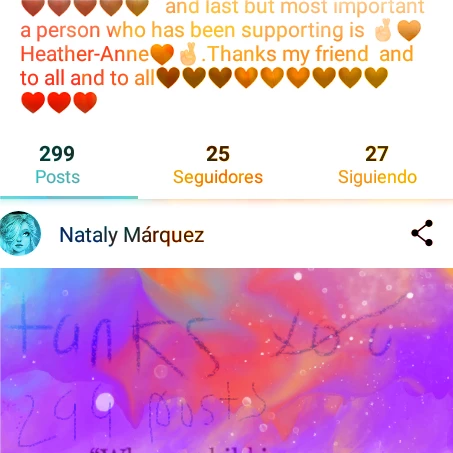Viewport: 453px width, 453px height.
Task: Tap the Nataly Márquez author name
Action: click(x=132, y=235)
